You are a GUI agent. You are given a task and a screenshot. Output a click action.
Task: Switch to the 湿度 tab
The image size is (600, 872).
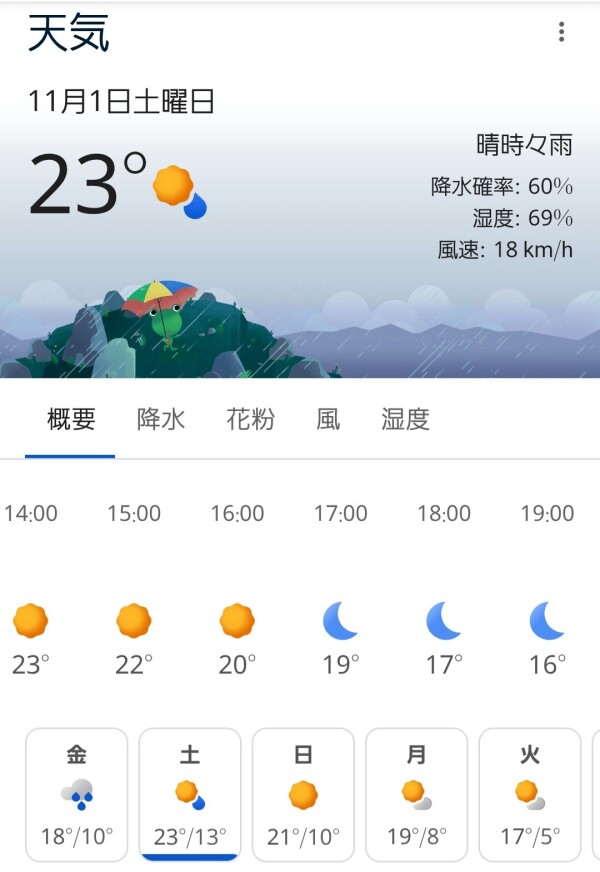point(405,419)
